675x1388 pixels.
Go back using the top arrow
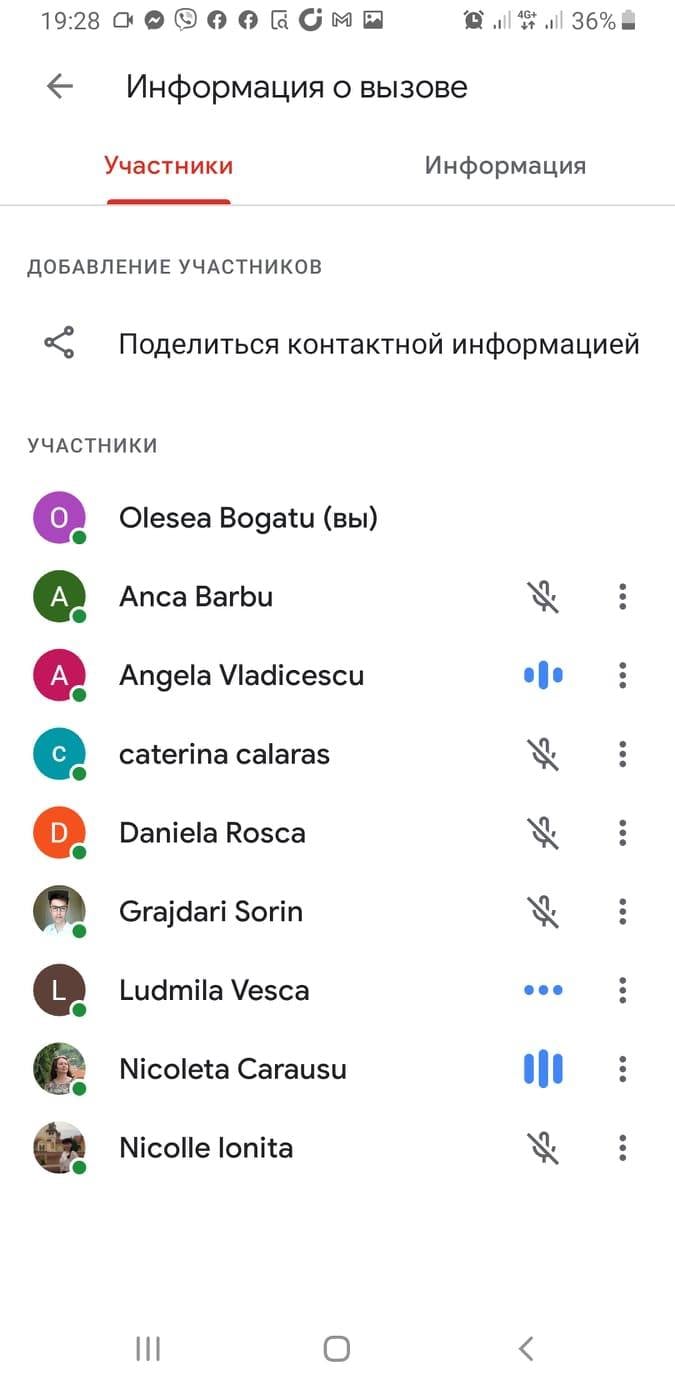click(60, 87)
